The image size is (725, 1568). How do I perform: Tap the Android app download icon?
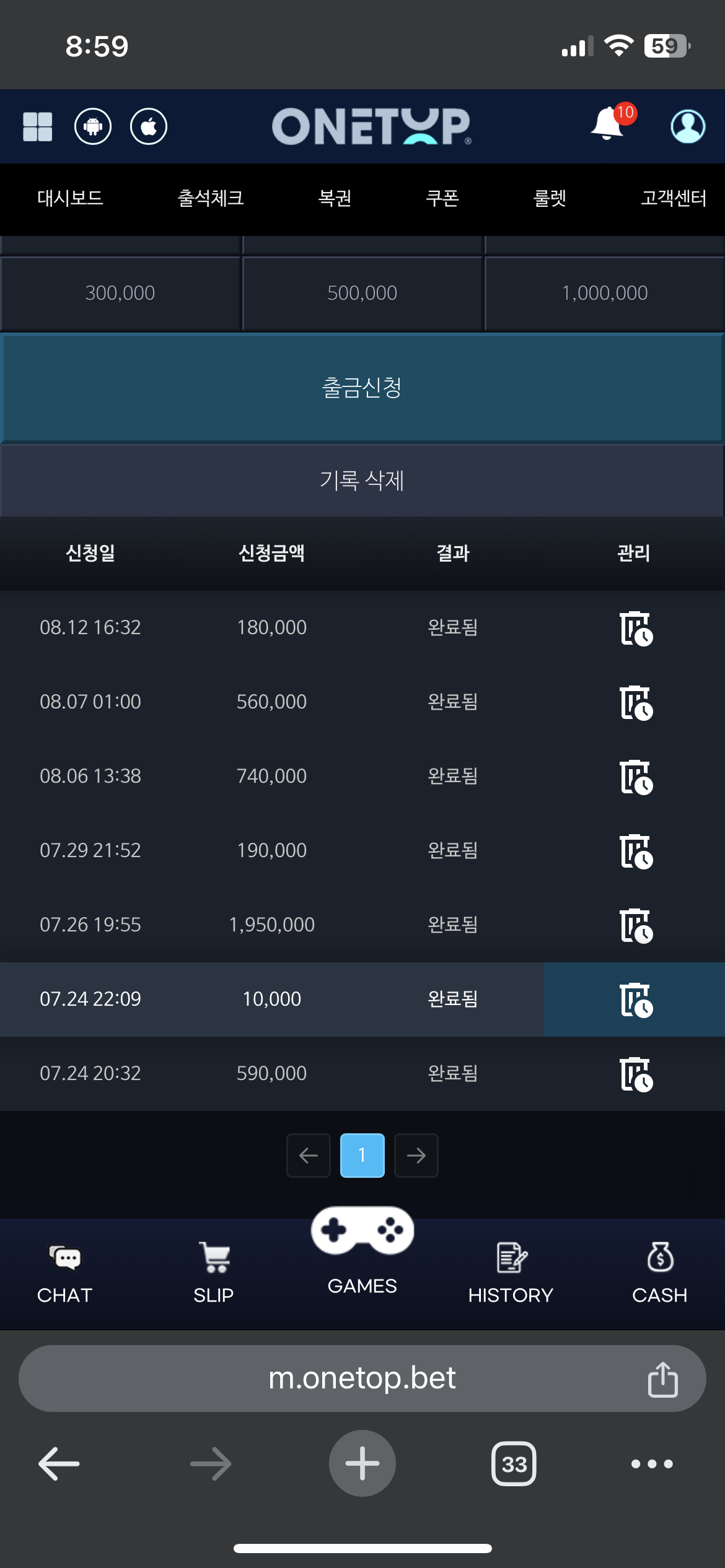pos(93,126)
